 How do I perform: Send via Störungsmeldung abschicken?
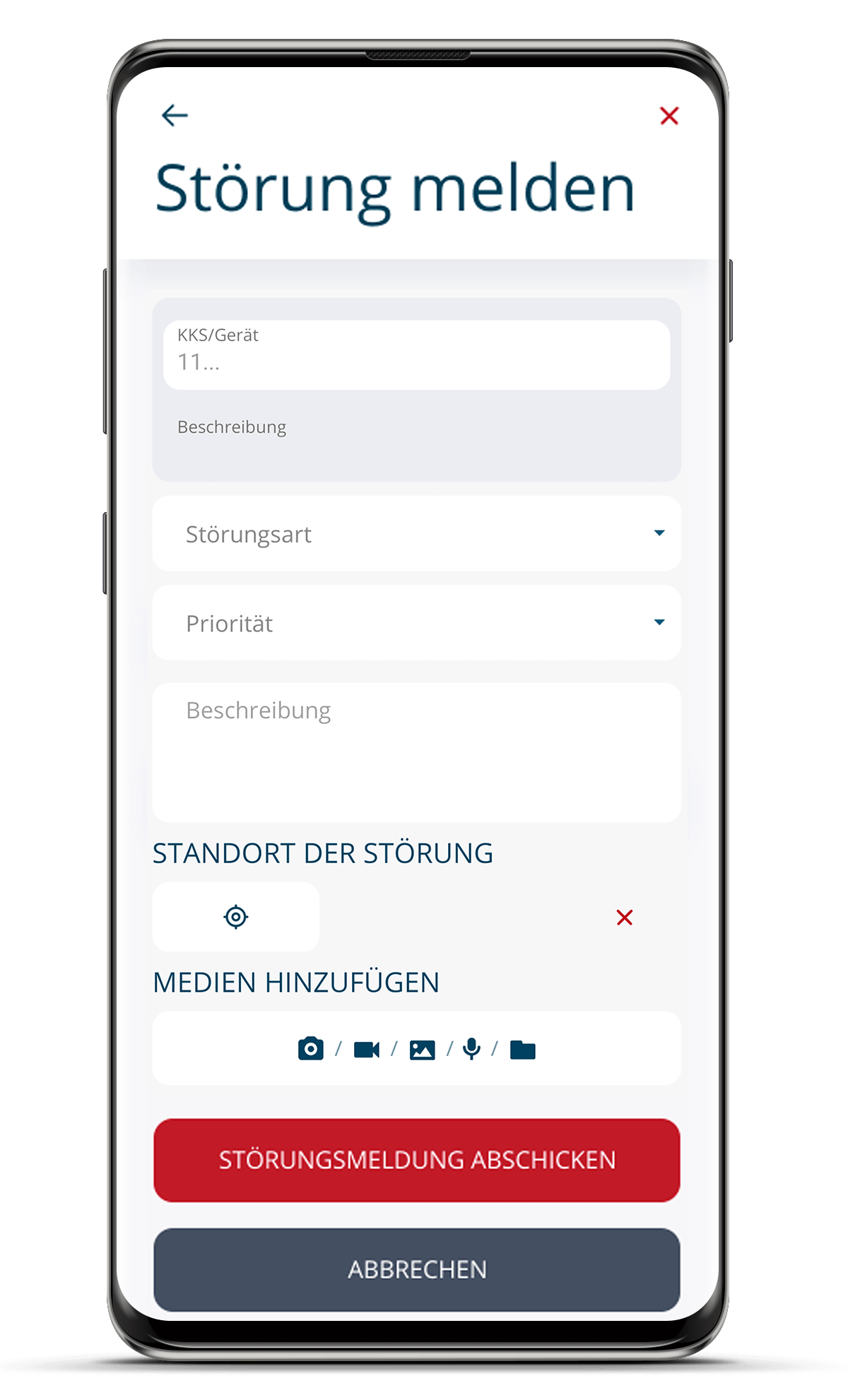pos(416,1160)
